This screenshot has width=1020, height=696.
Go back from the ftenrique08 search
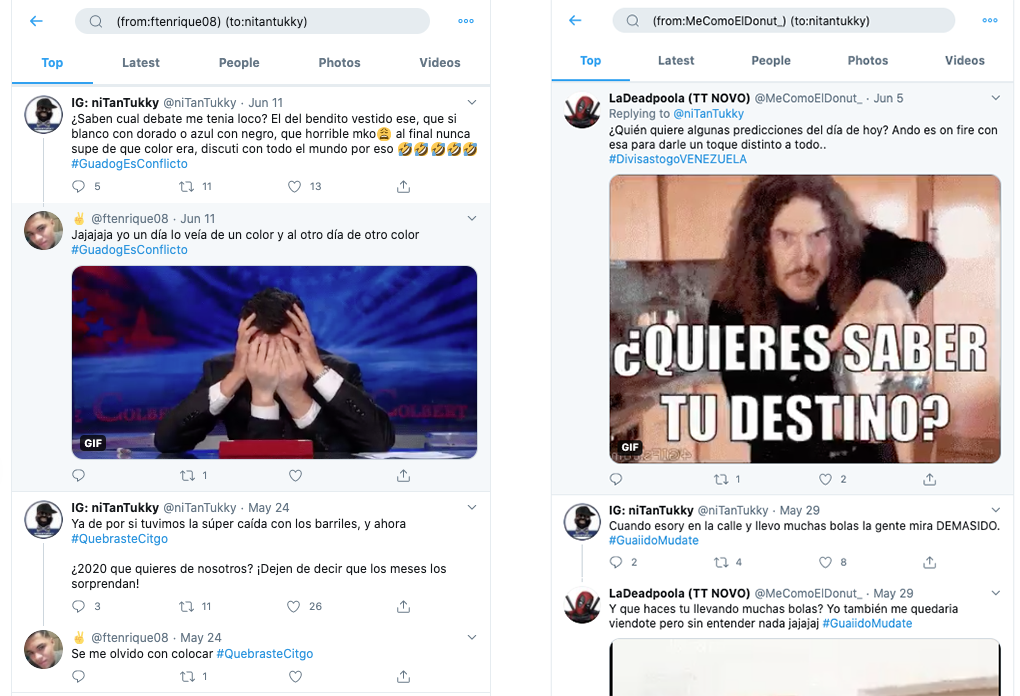36,21
